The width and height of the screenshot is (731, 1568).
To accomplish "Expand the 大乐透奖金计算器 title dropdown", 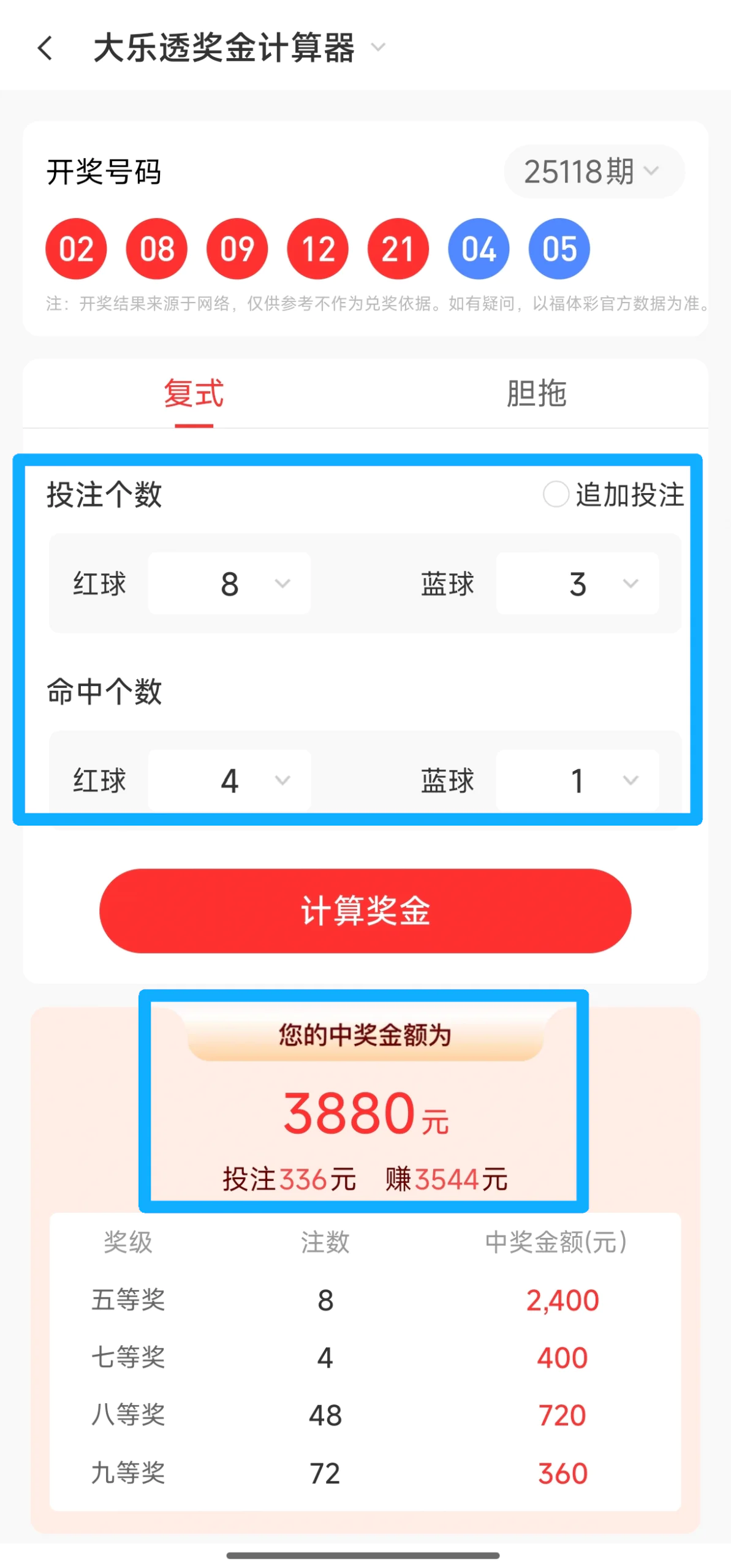I will tap(378, 48).
